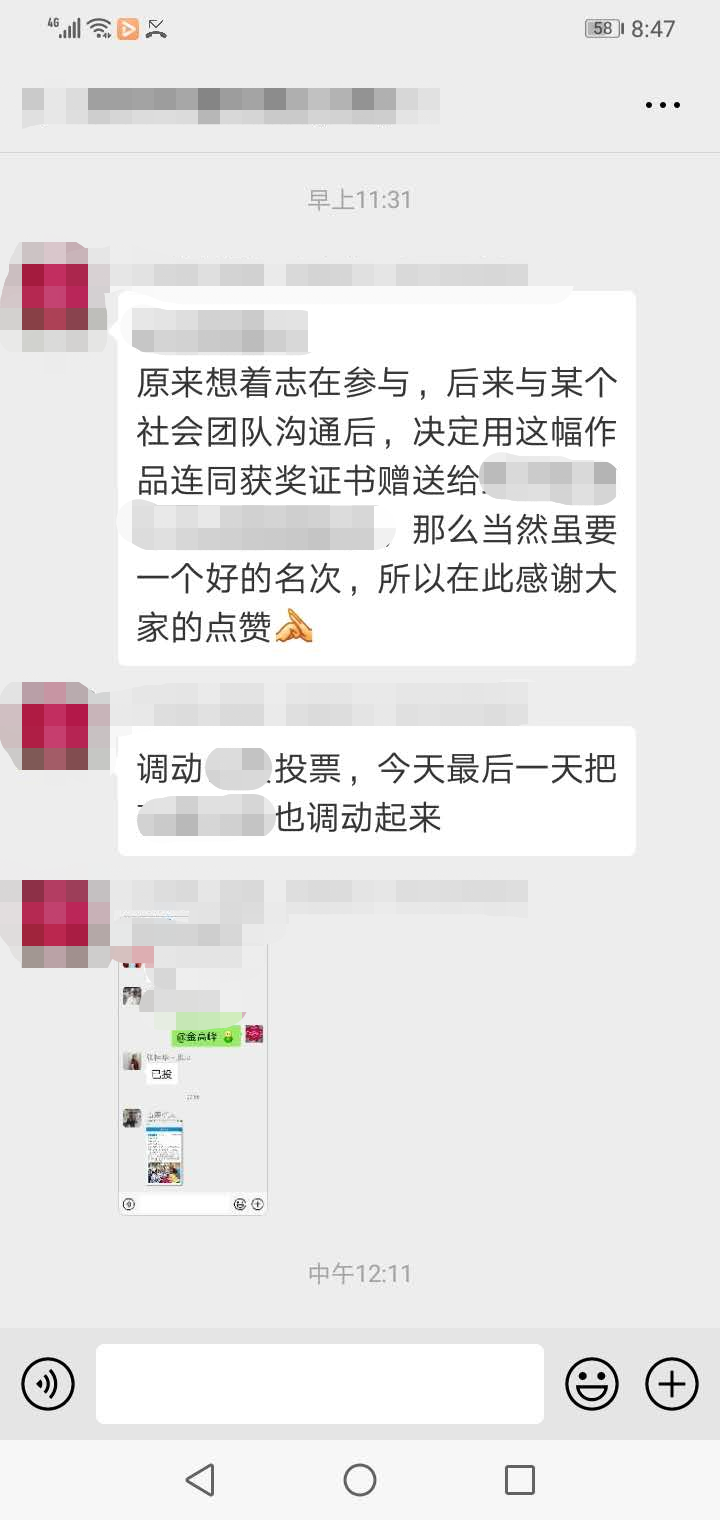720x1520 pixels.
Task: Open the emoji sticker panel
Action: [x=592, y=1384]
